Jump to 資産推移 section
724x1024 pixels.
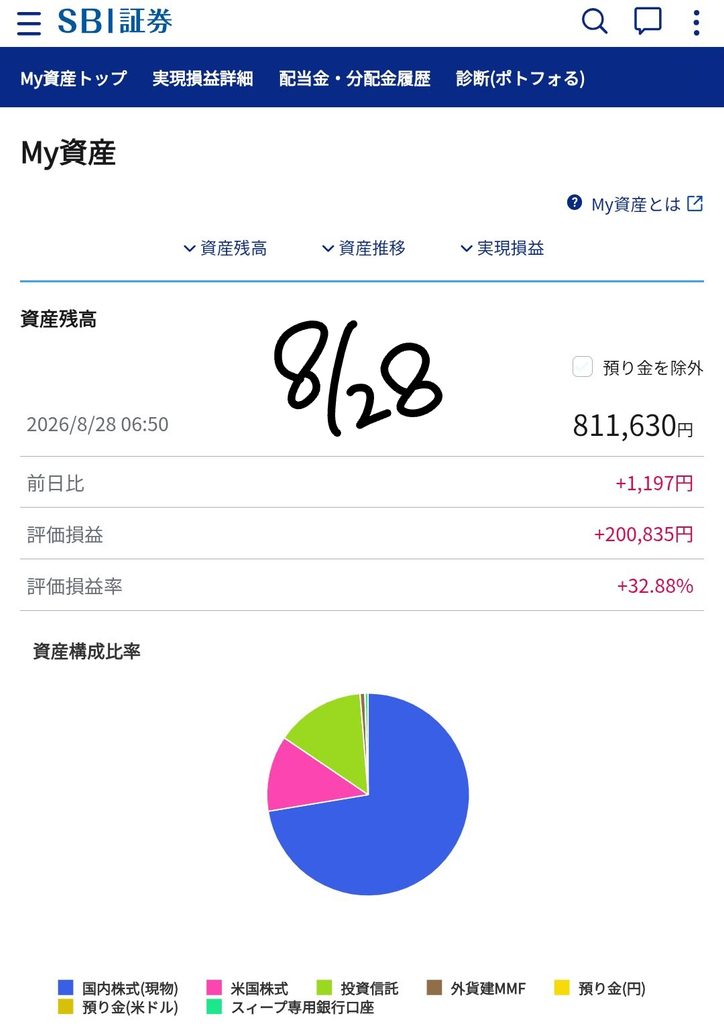point(364,248)
